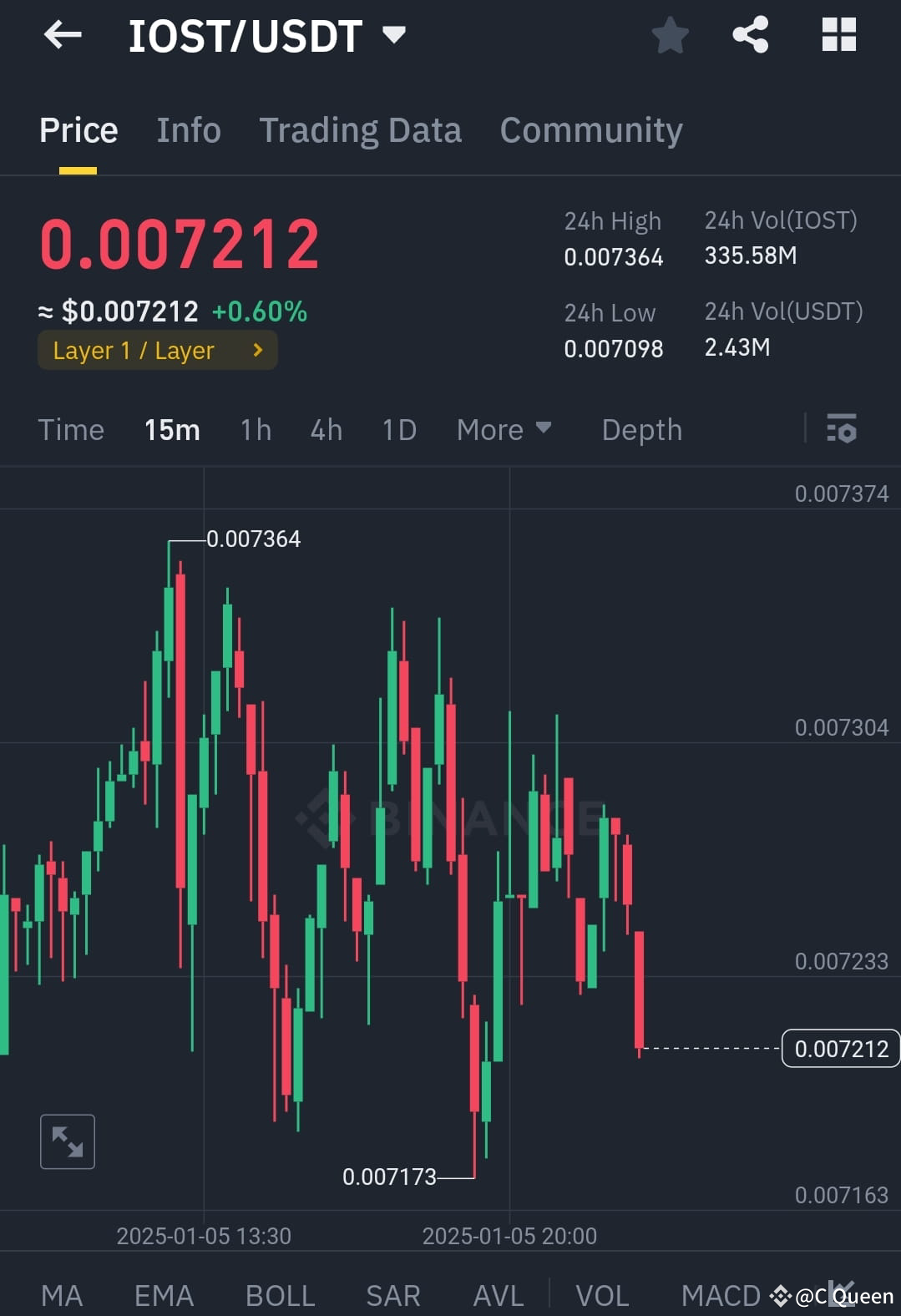Select the MACD indicator label
901x1316 pixels.
tap(720, 1294)
